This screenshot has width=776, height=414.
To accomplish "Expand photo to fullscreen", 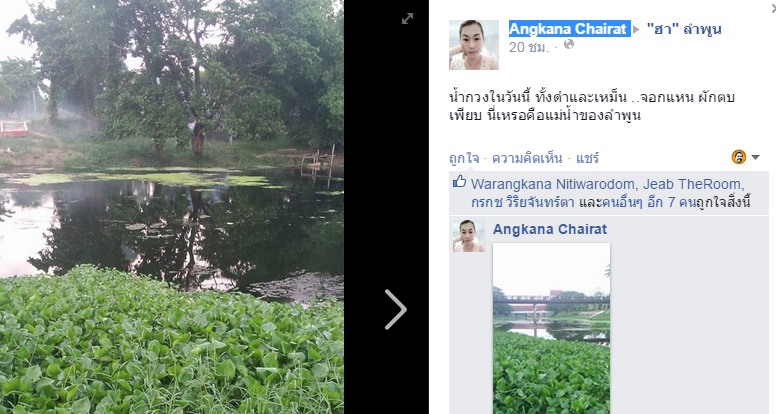I will [408, 18].
